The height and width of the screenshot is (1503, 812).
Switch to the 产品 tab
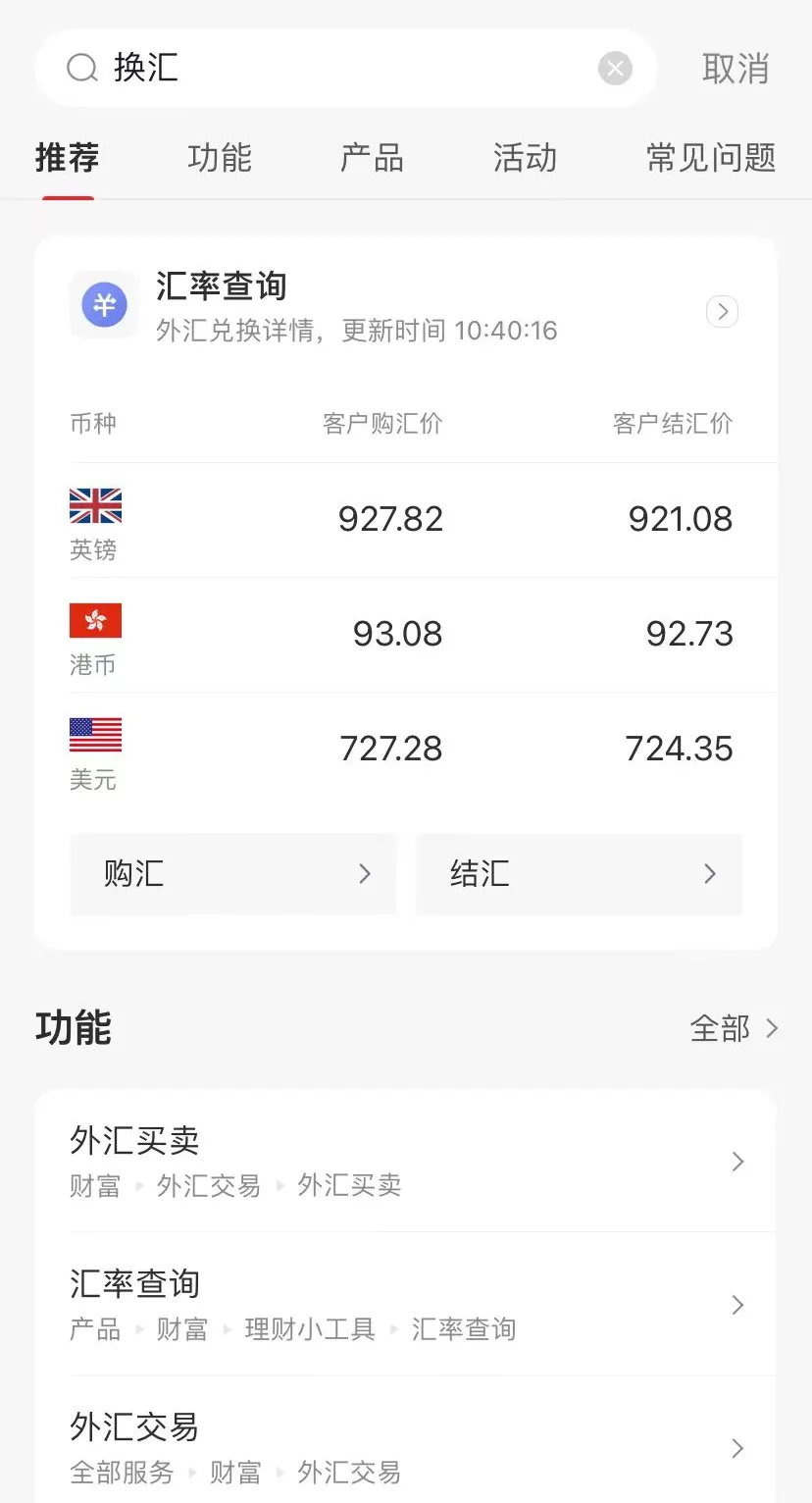(372, 158)
